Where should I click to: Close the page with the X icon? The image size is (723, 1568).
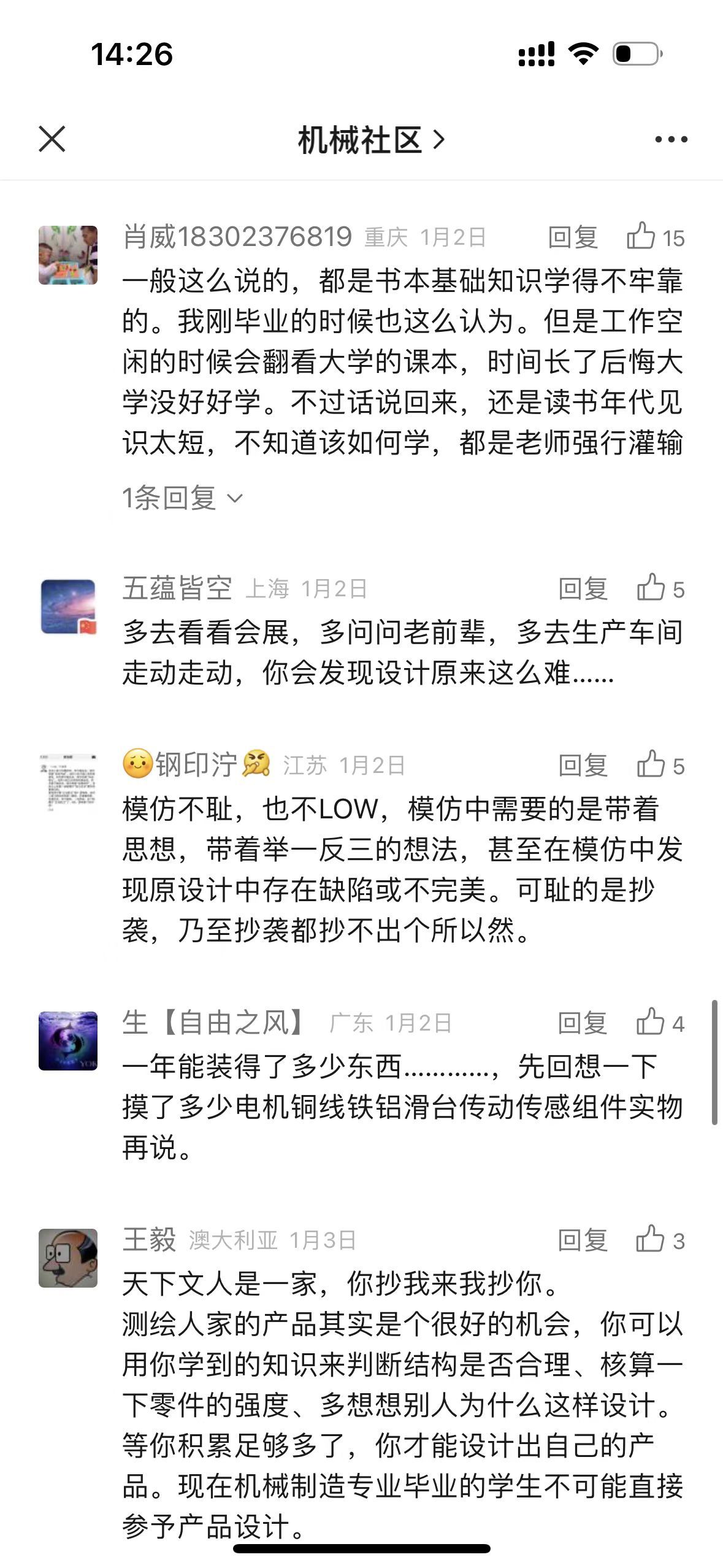point(52,139)
